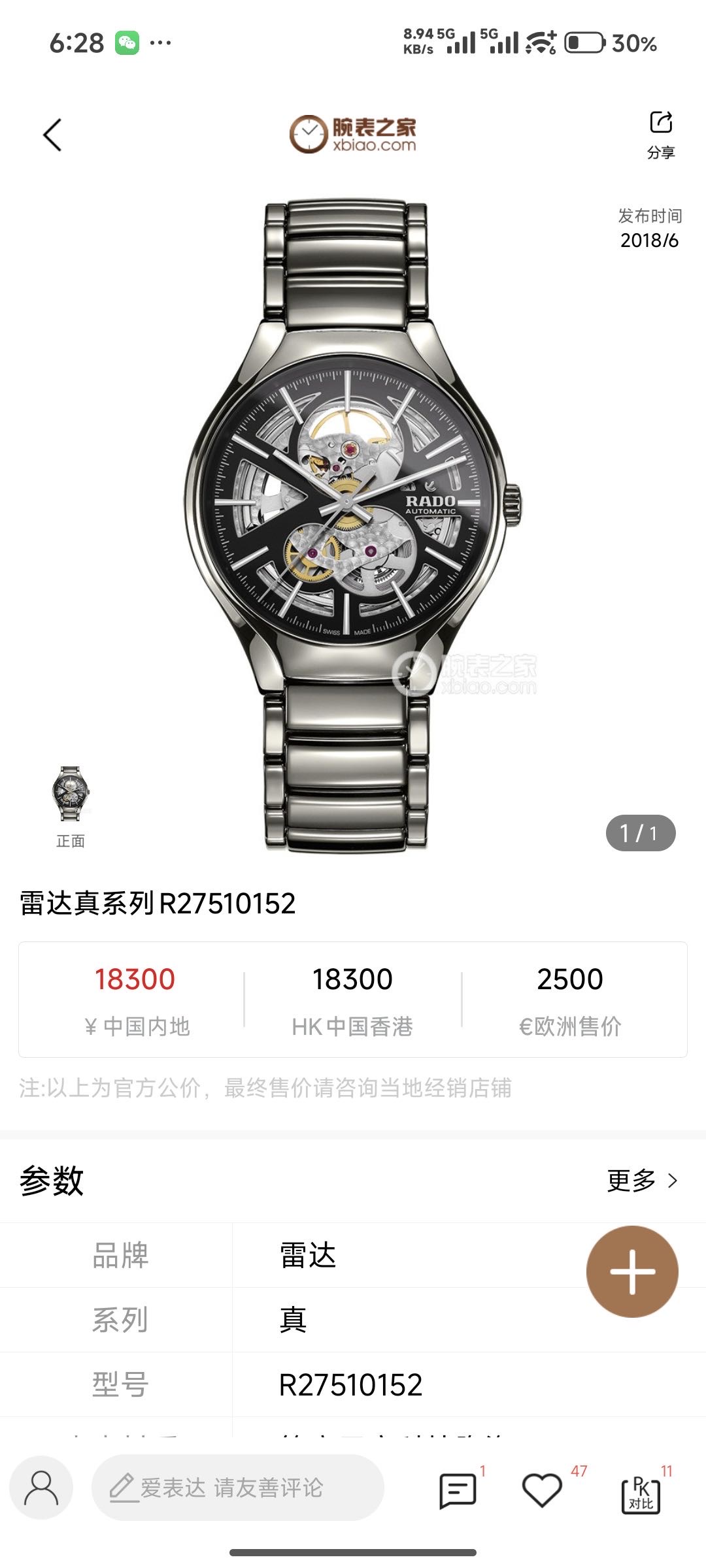Viewport: 706px width, 1568px height.
Task: View comments via the chat bubble icon
Action: [x=458, y=1491]
